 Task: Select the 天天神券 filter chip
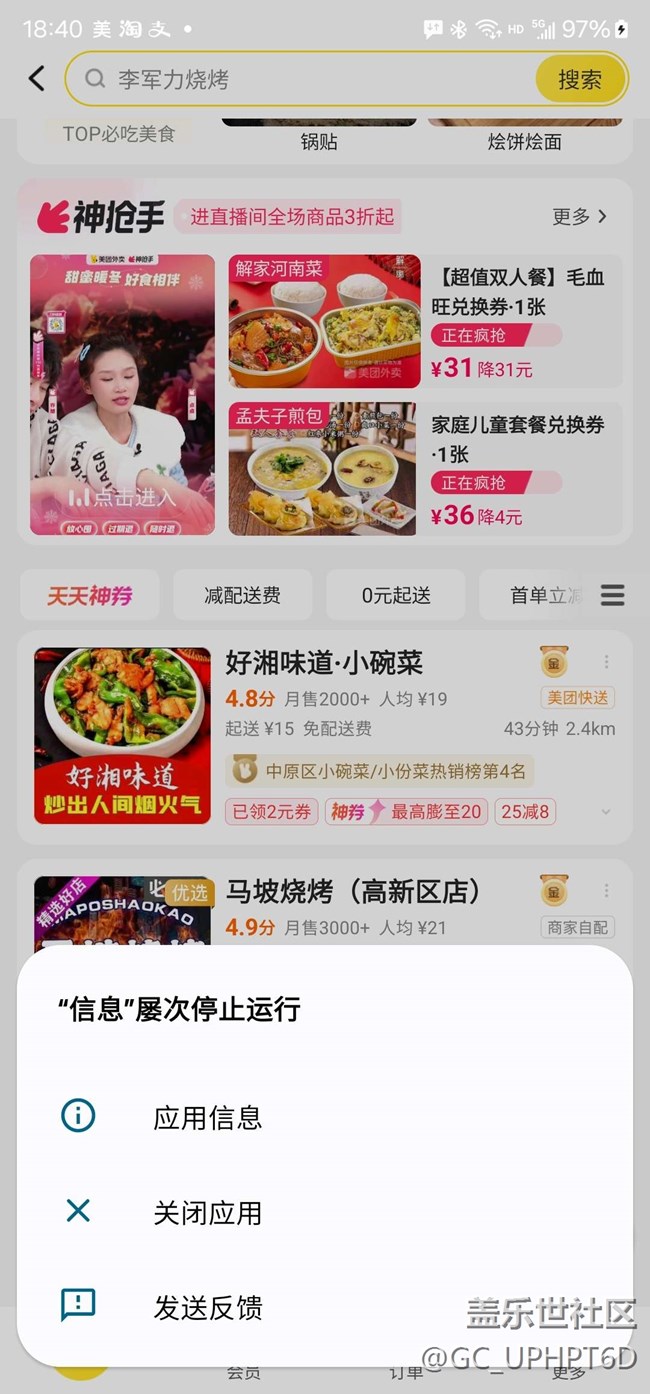89,596
